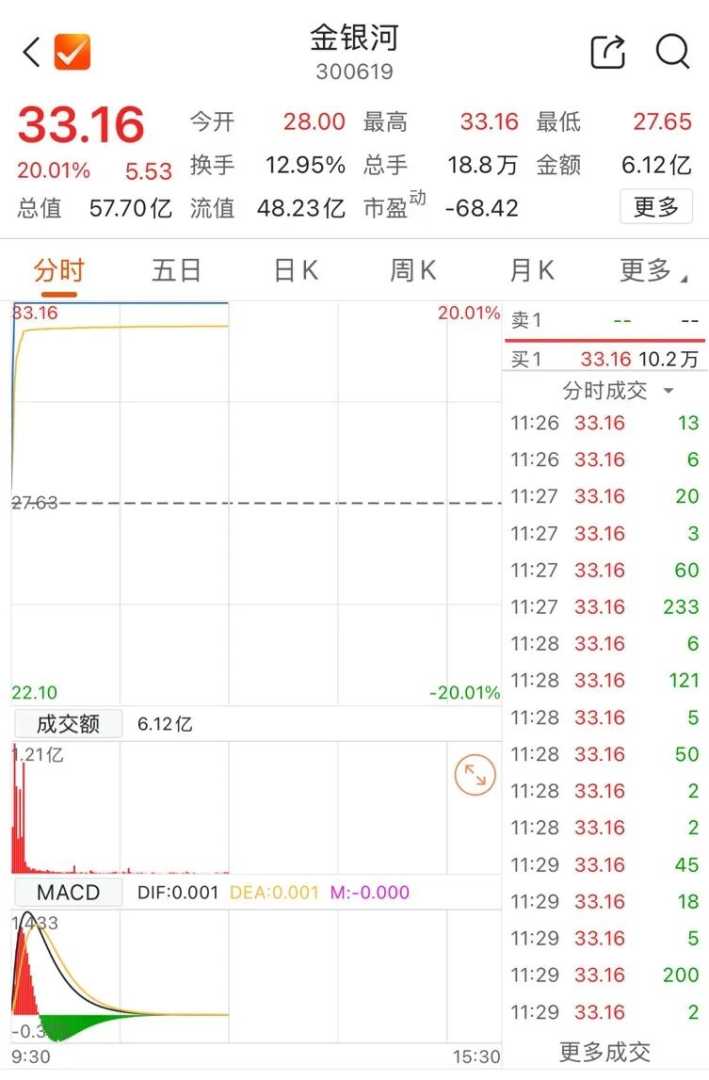709x1080 pixels.
Task: View the 周K chart tab
Action: (413, 270)
